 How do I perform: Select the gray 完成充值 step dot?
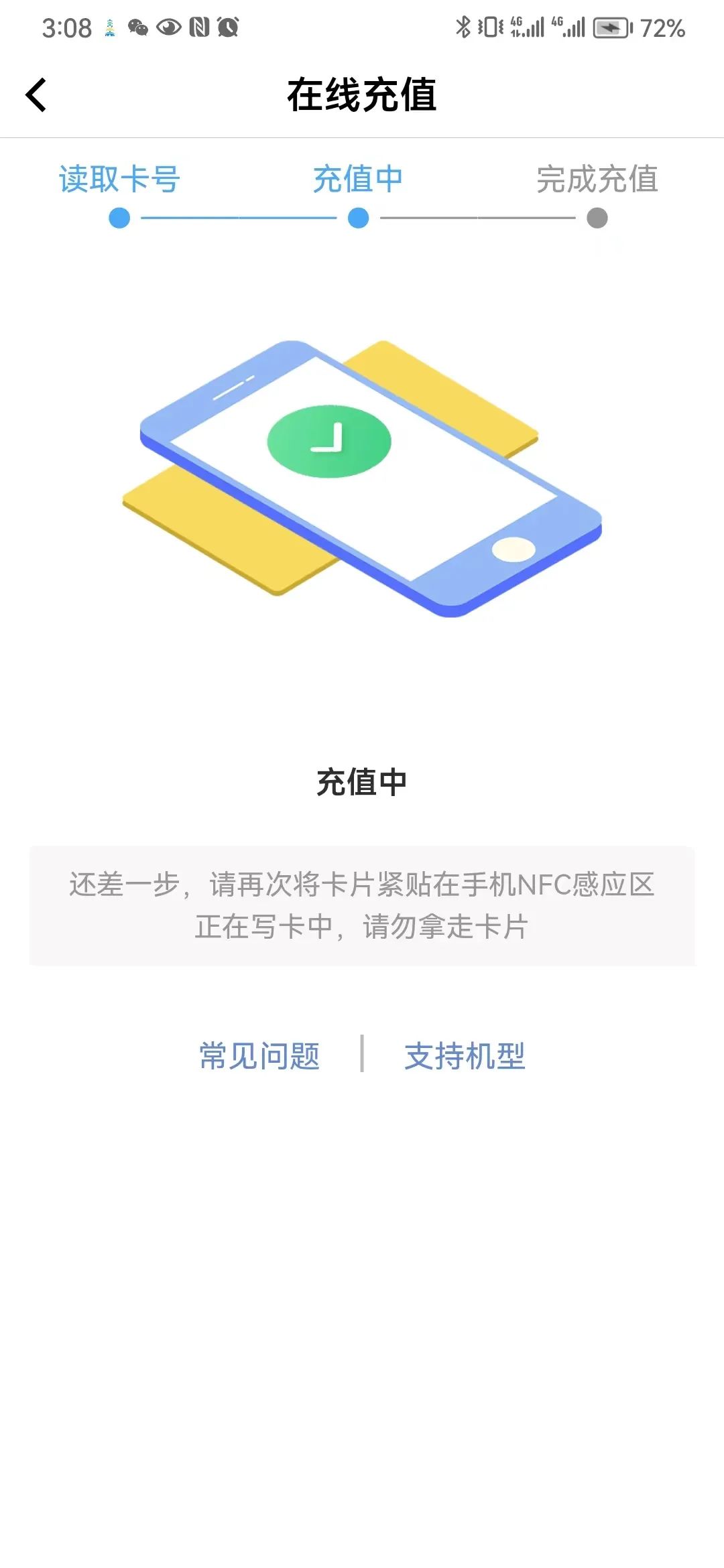595,218
